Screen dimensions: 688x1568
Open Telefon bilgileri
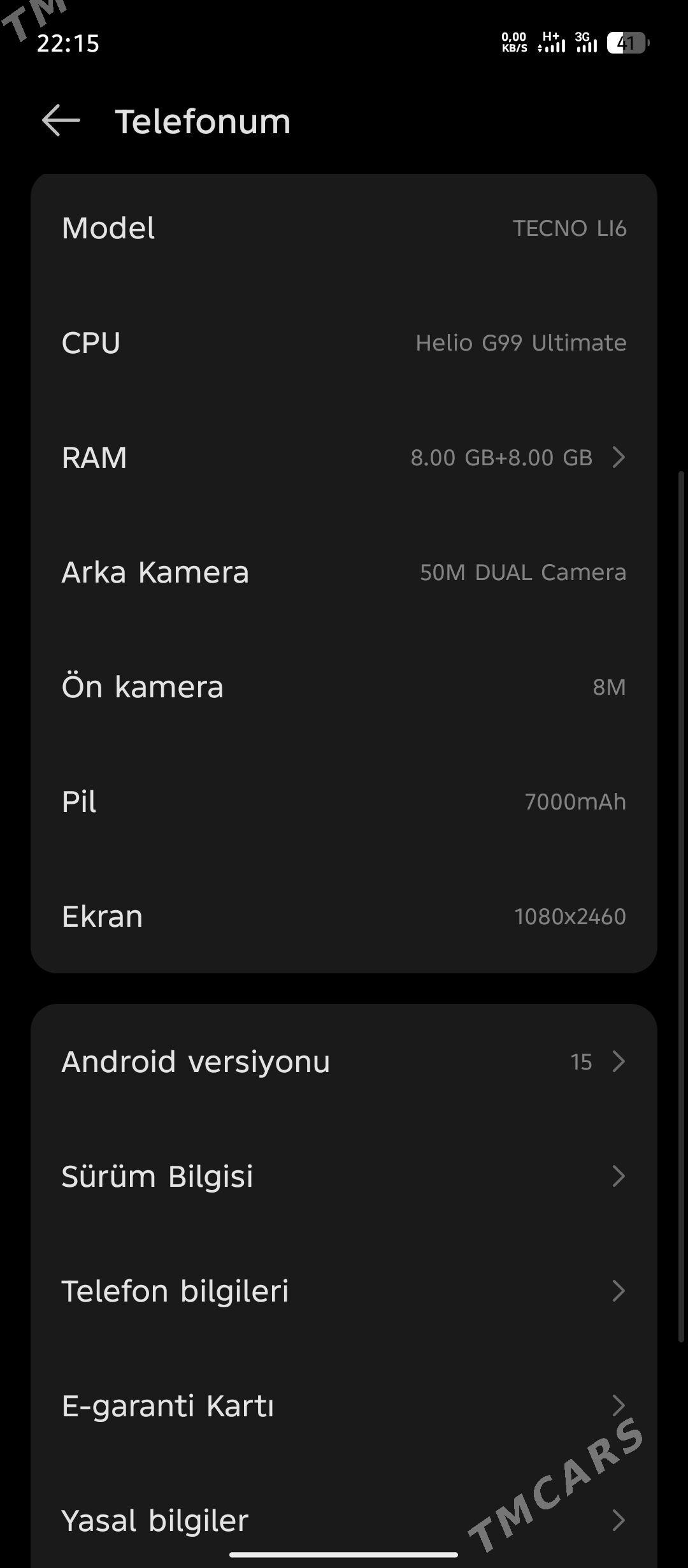click(344, 1291)
